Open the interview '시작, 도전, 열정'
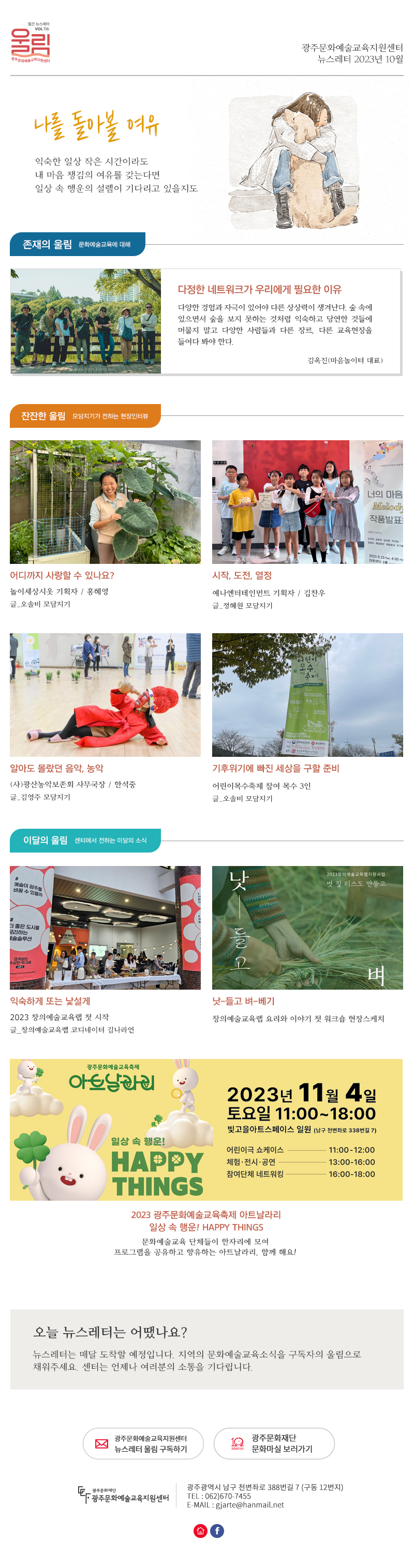The height and width of the screenshot is (1568, 414). point(242,575)
